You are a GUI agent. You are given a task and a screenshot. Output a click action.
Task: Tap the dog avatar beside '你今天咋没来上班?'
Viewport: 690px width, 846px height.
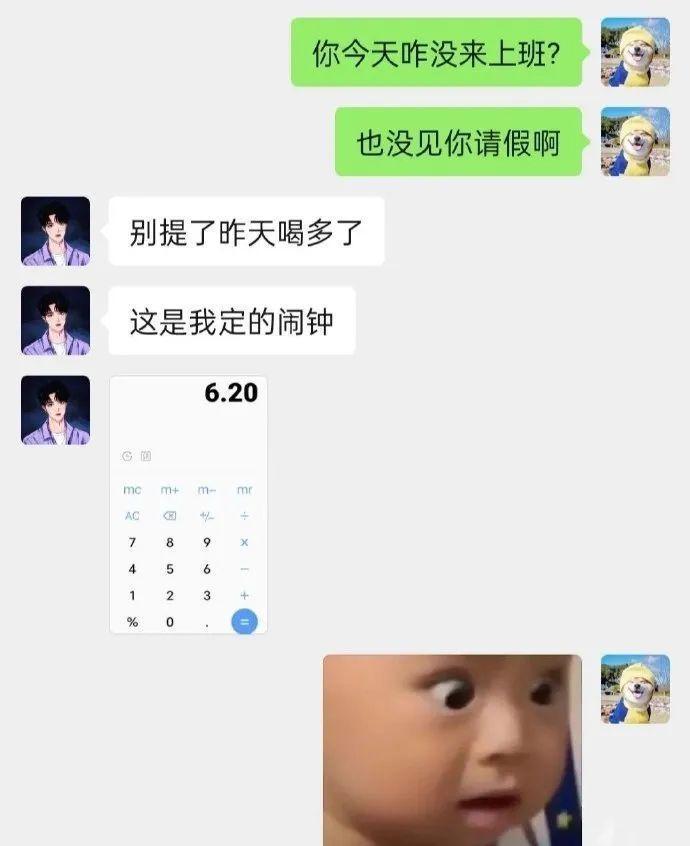[x=635, y=52]
